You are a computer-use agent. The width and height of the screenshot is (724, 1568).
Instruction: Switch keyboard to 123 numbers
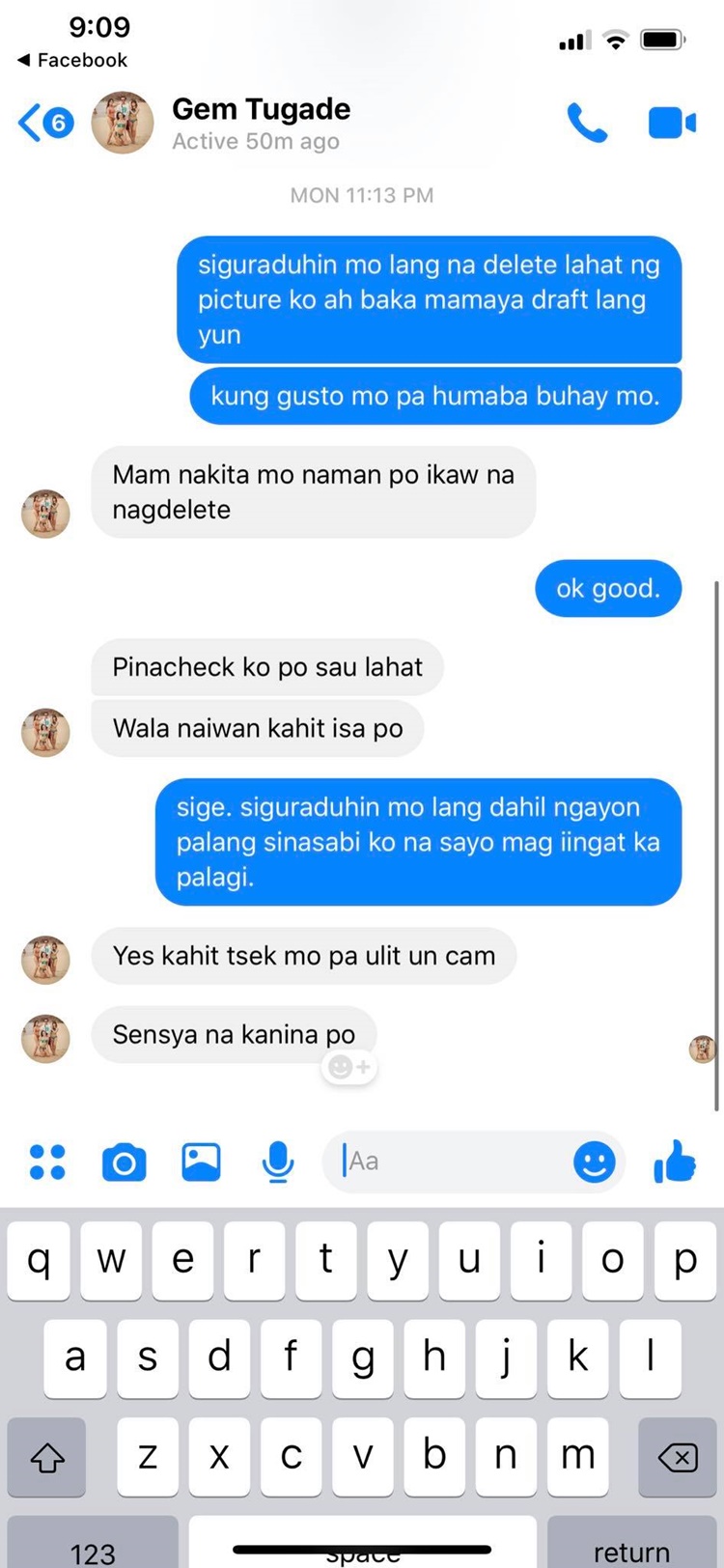click(x=93, y=1547)
